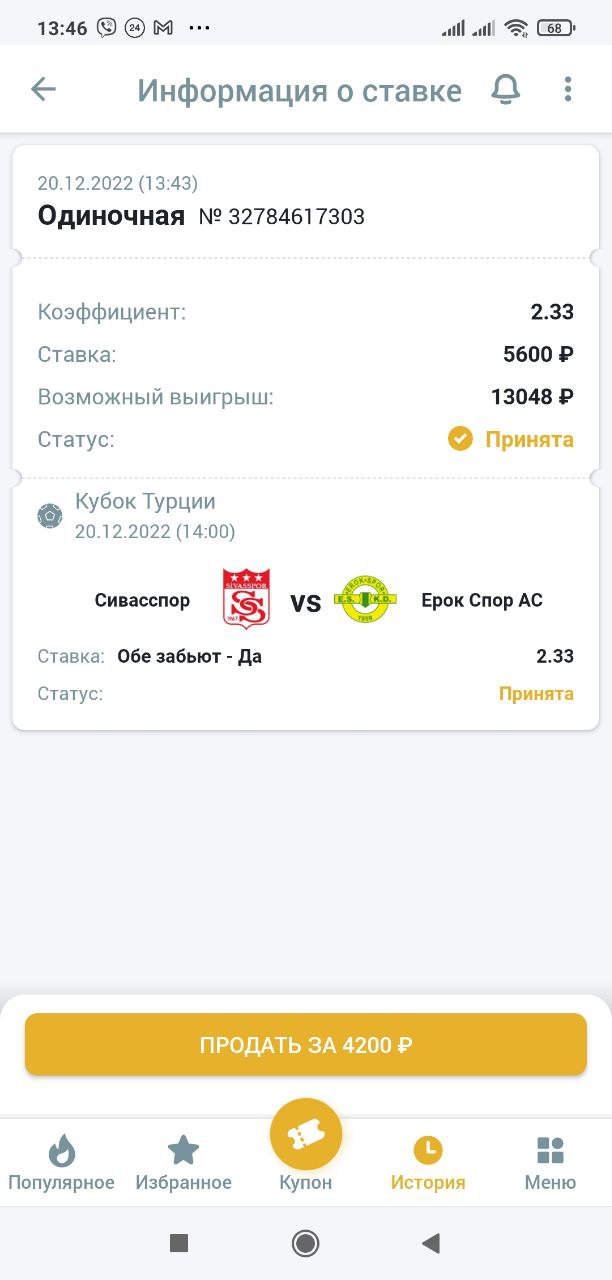
Task: Select the История tab
Action: click(x=428, y=1163)
